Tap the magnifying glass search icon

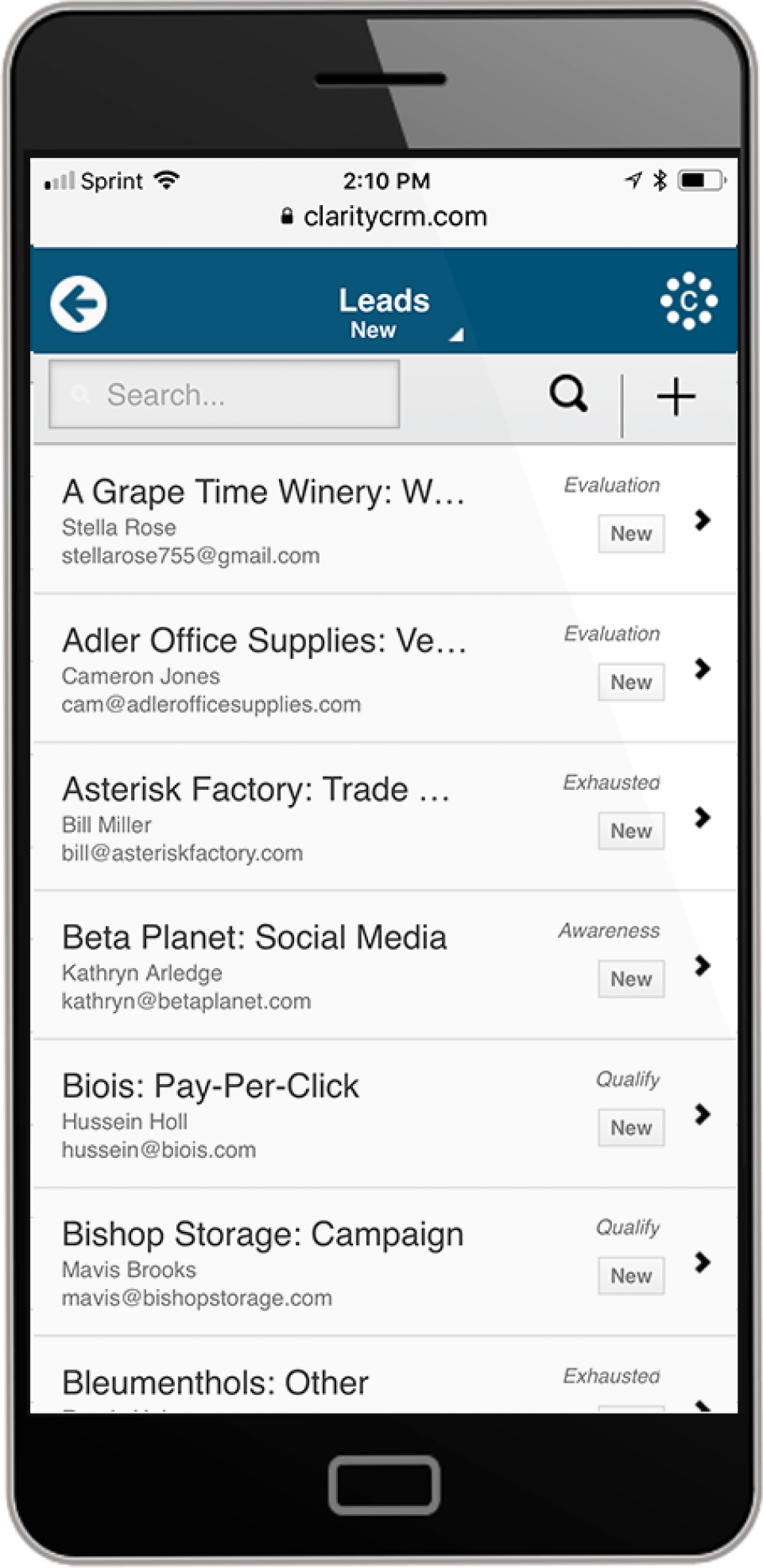coord(569,394)
